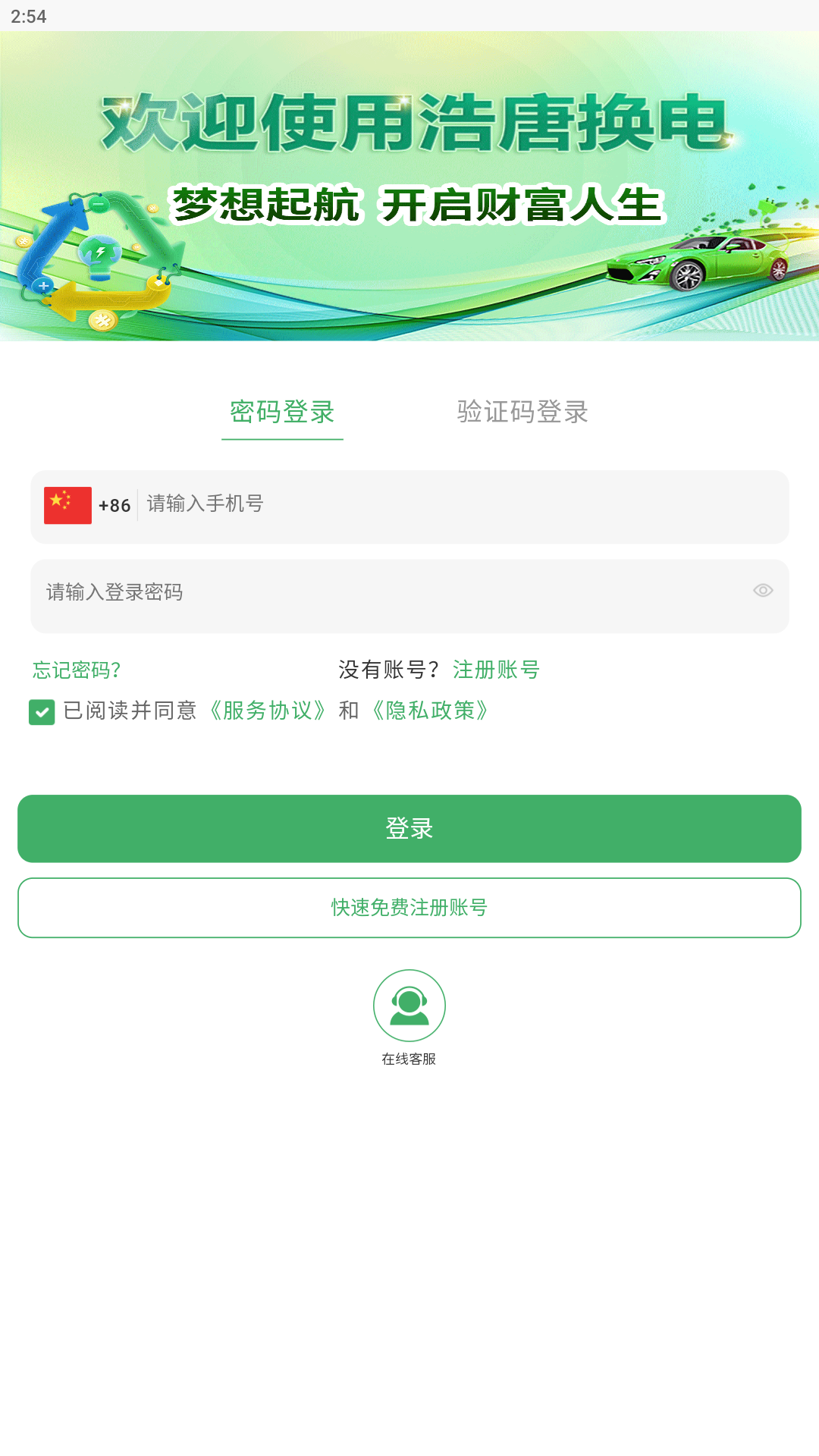
Task: Open the 忘记密码? link
Action: click(x=77, y=670)
